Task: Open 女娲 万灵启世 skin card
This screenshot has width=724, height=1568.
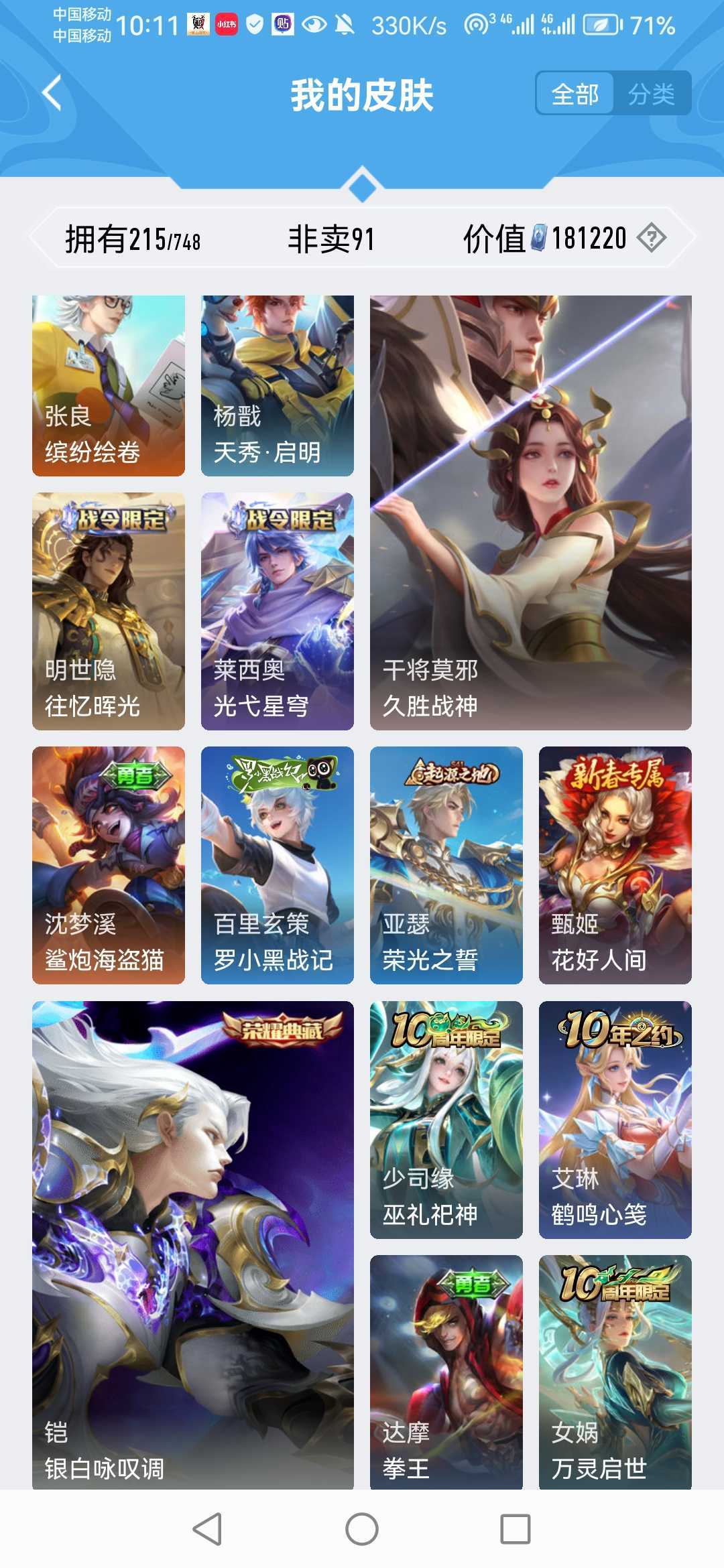Action: coord(615,1372)
